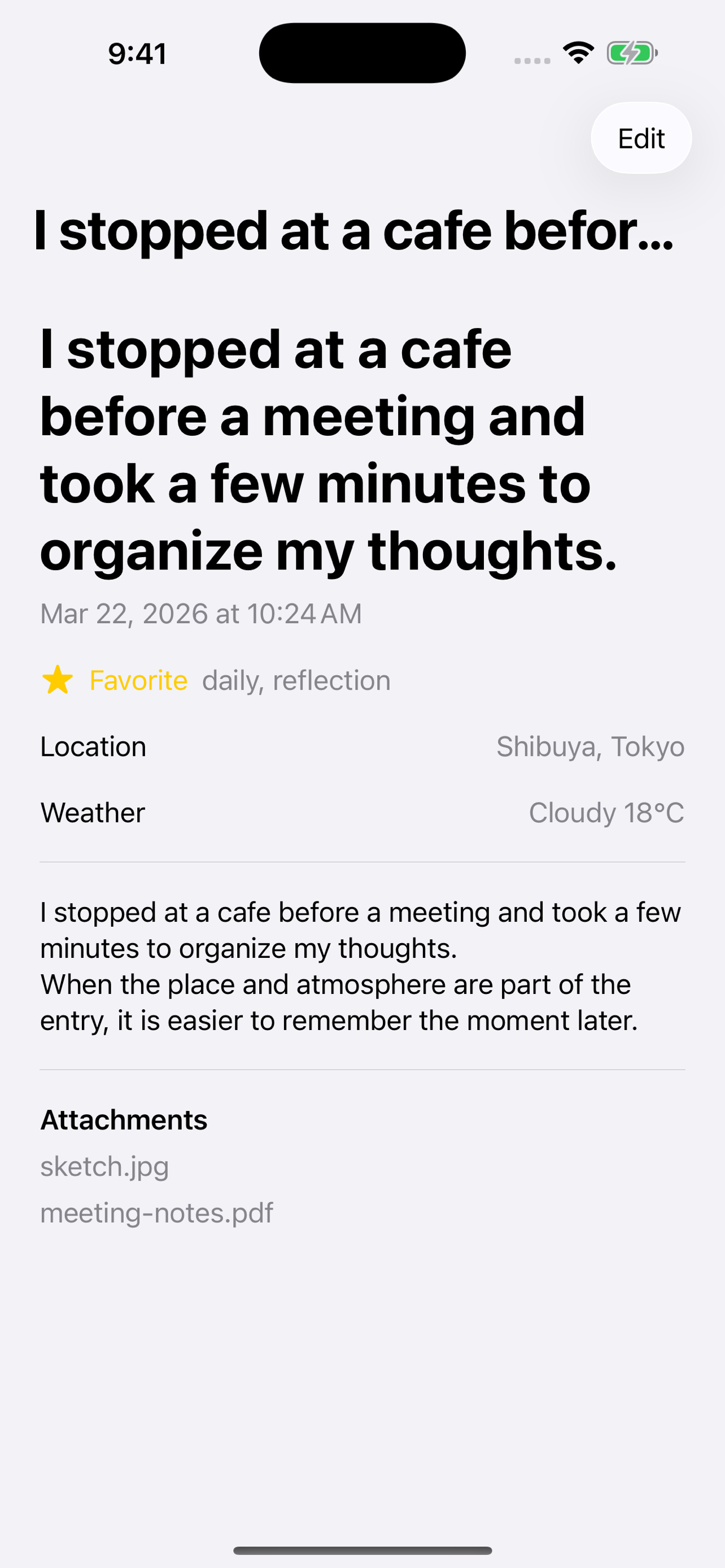The image size is (725, 1568).
Task: Tap the reflection tag label
Action: (x=332, y=680)
